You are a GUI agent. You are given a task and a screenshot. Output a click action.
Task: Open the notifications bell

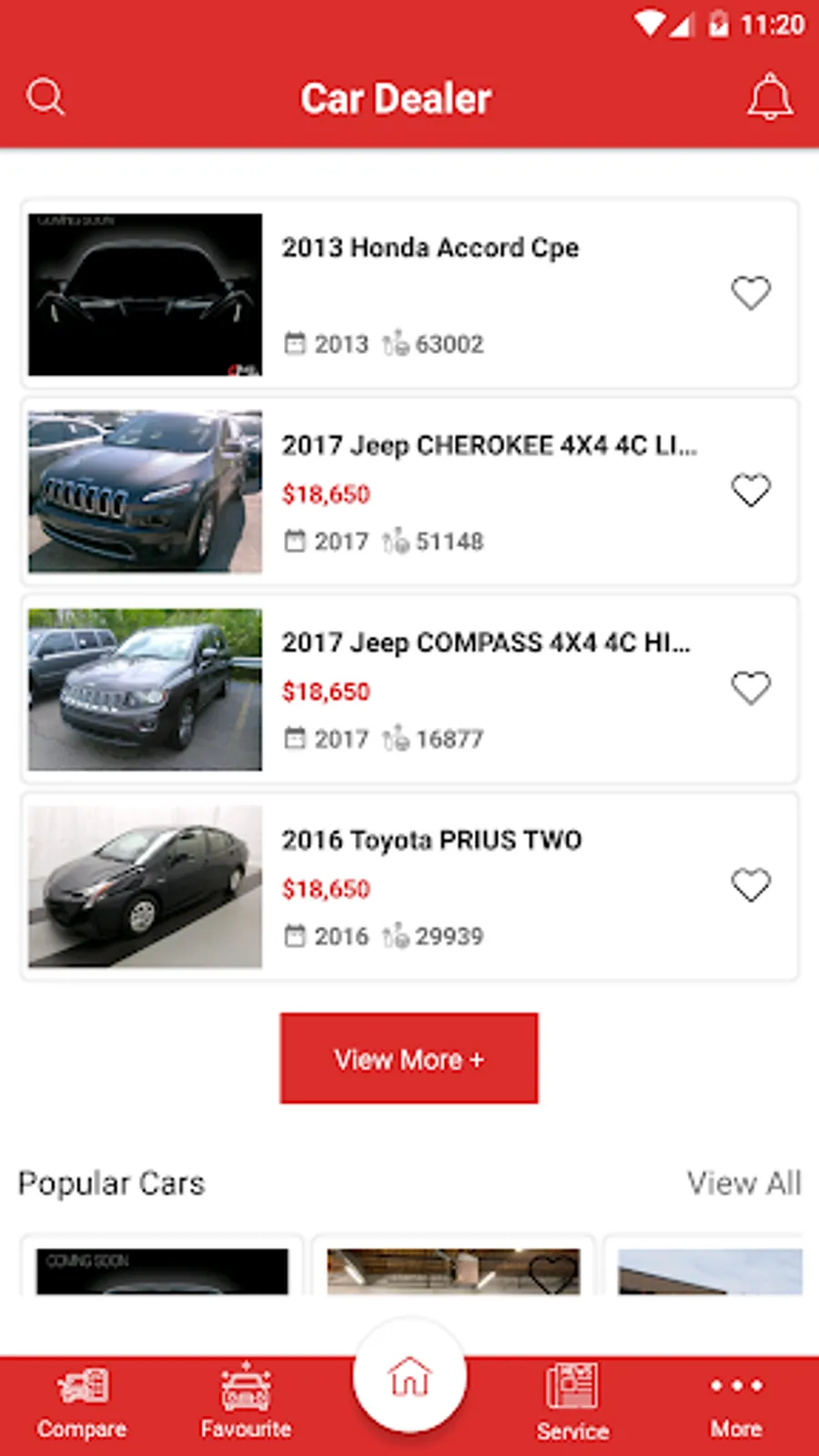(770, 96)
